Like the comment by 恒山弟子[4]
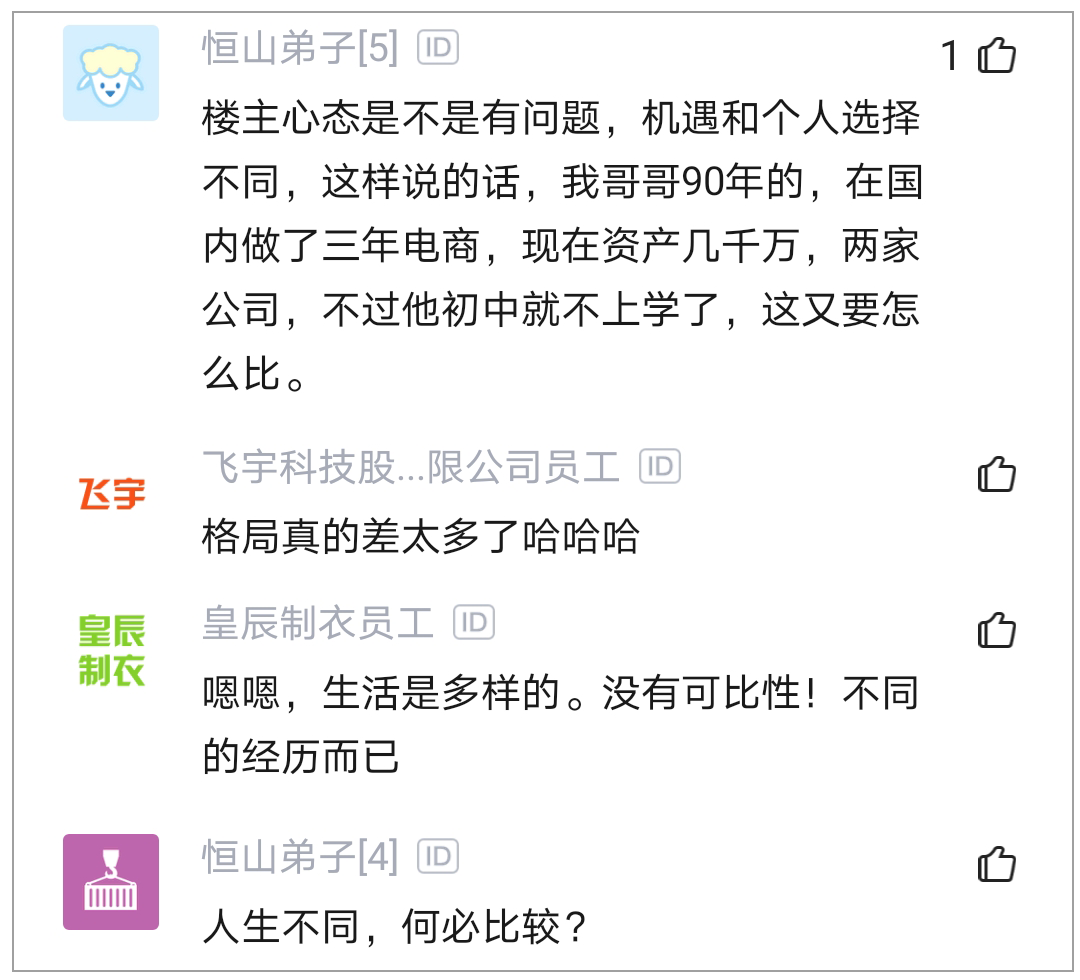This screenshot has width=1080, height=980. 997,864
